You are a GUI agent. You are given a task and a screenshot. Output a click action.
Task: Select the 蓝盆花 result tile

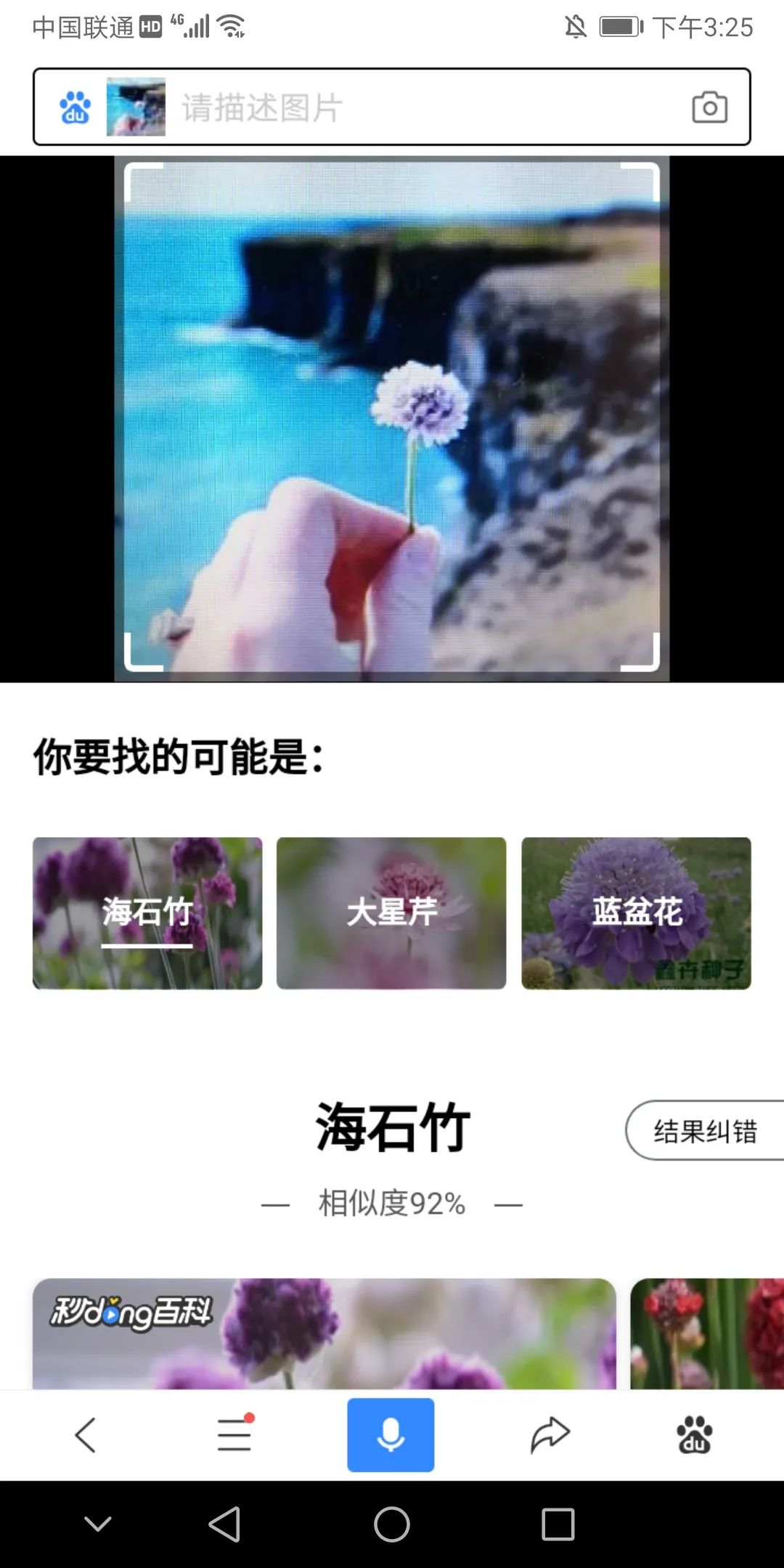[636, 912]
